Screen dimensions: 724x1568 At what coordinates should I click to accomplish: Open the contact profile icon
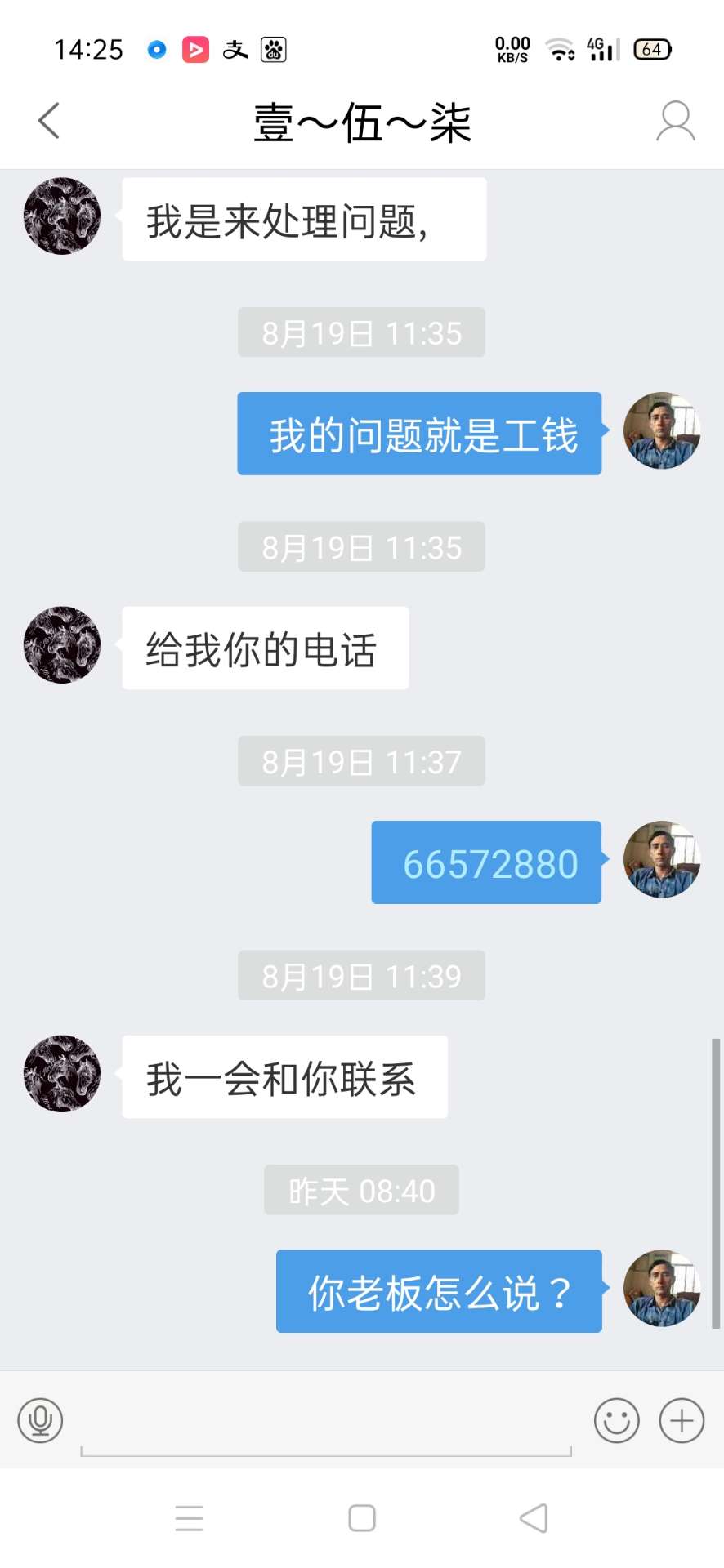(x=675, y=121)
